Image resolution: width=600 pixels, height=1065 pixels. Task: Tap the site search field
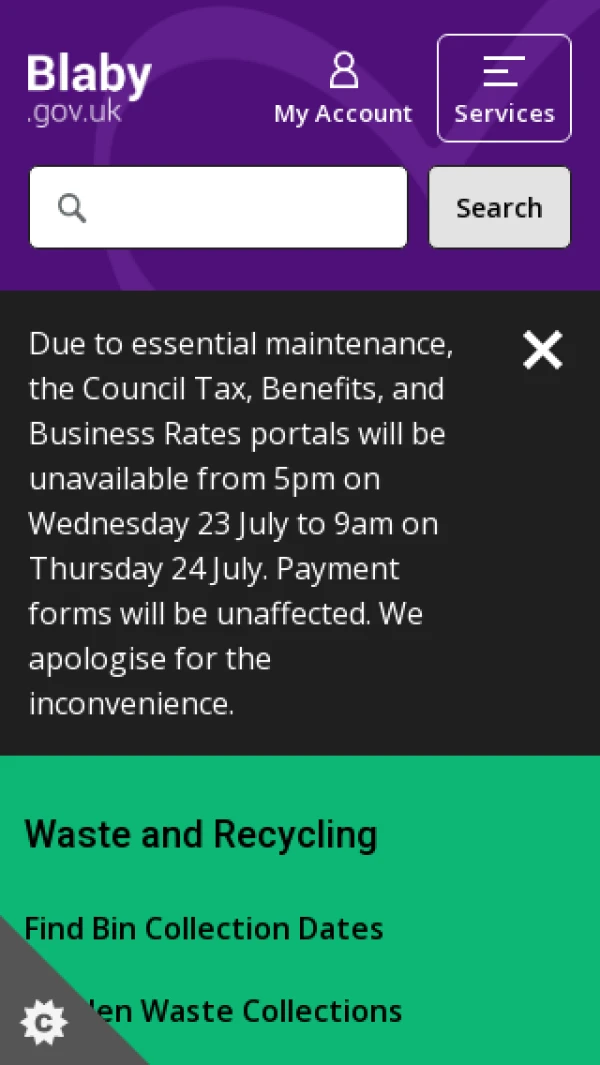coord(220,207)
